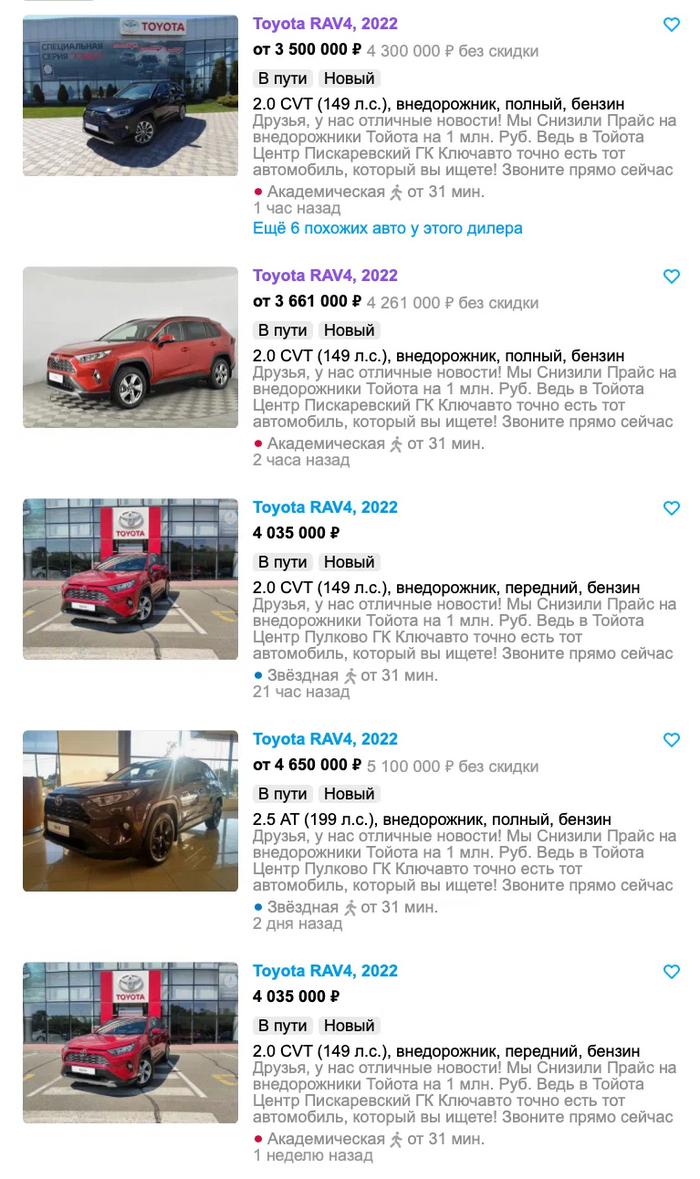Image resolution: width=700 pixels, height=1179 pixels.
Task: Open the Toyota RAV4 title posted 2 часа назад
Action: tap(325, 276)
